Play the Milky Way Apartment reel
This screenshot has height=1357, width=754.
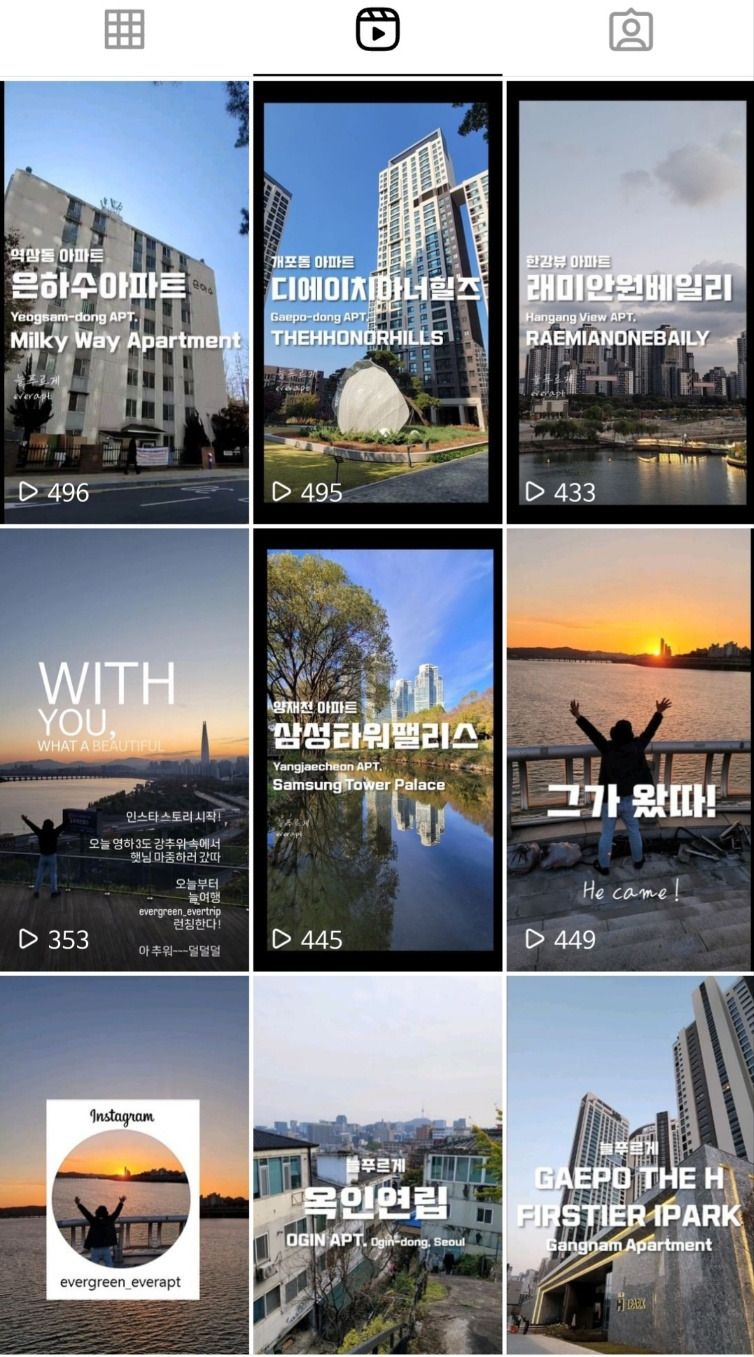(x=125, y=302)
